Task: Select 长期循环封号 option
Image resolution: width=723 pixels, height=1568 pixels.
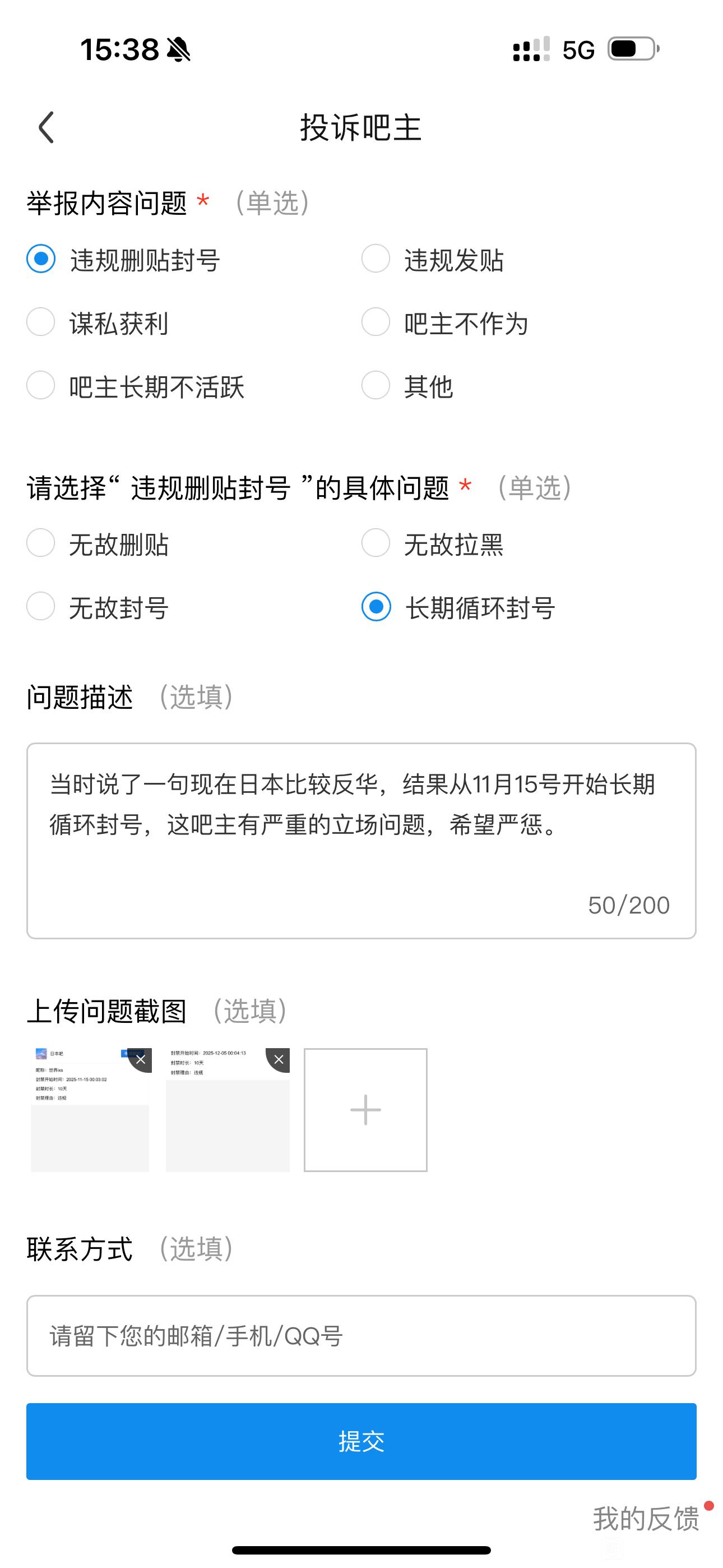Action: tap(376, 607)
